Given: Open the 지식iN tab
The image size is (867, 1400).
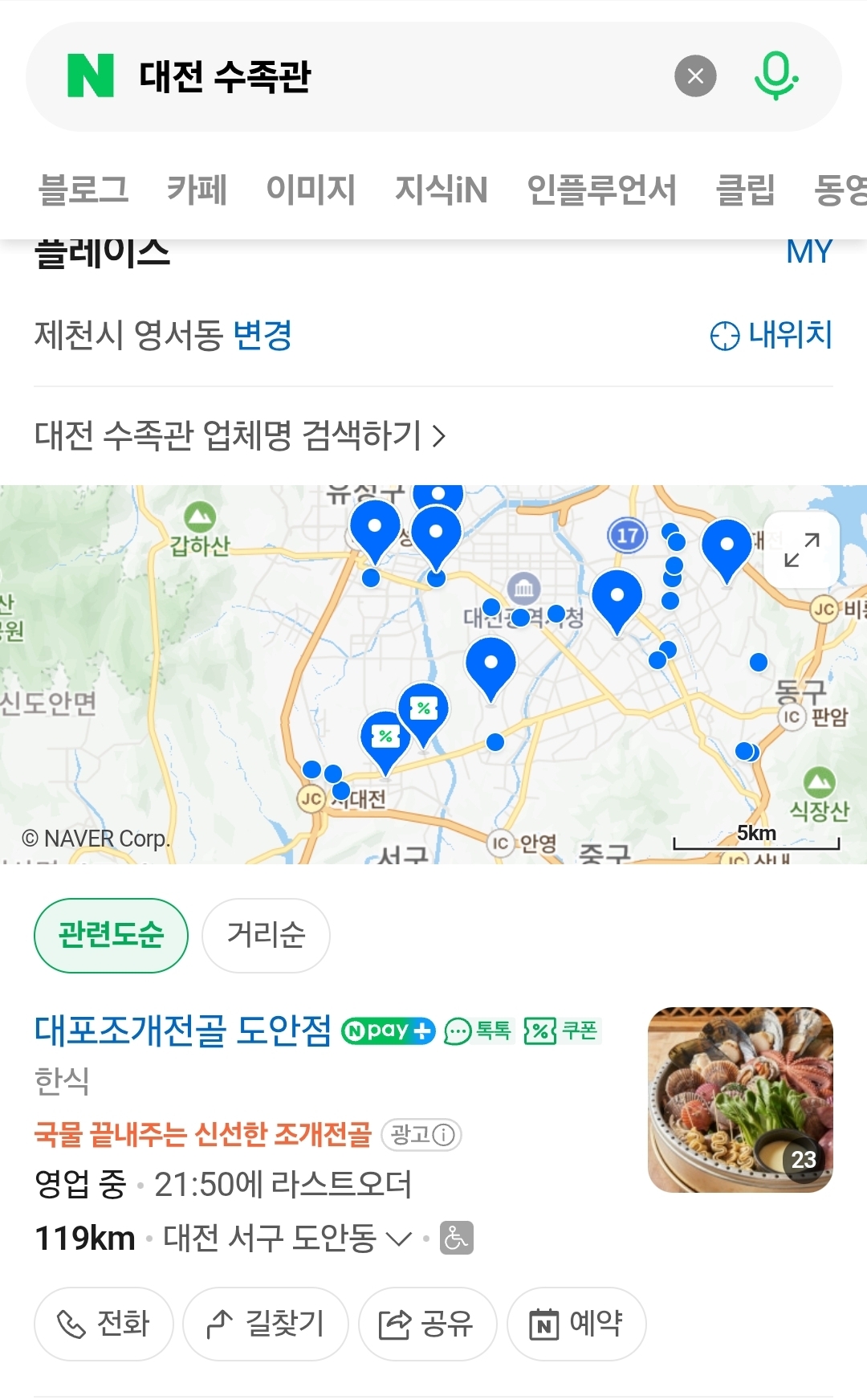Looking at the screenshot, I should [441, 190].
